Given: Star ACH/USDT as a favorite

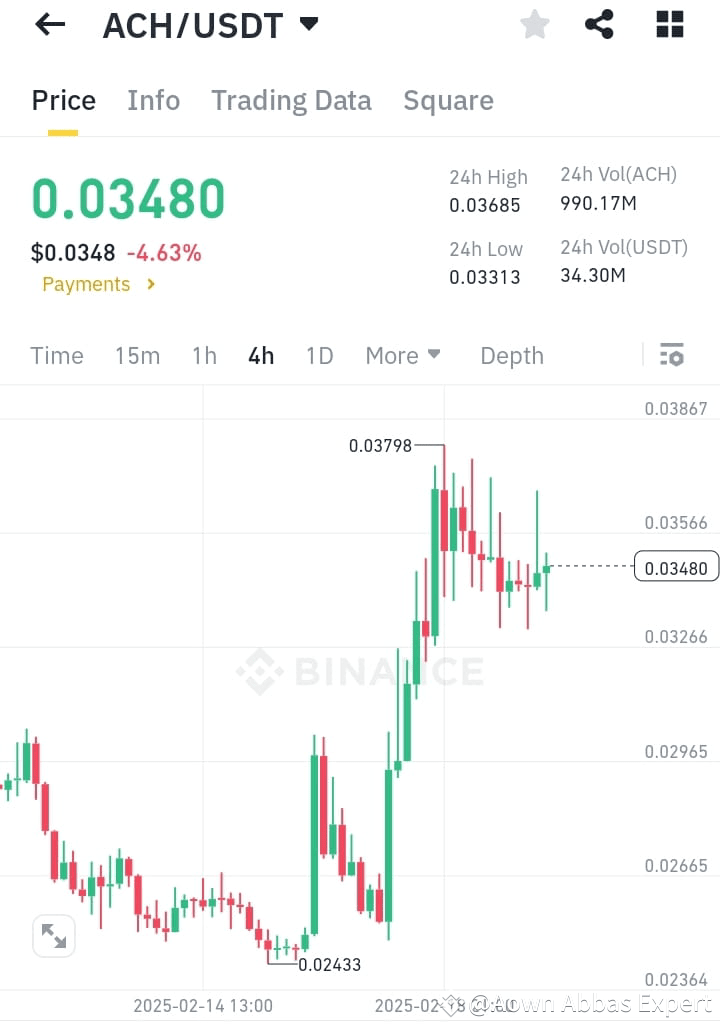Looking at the screenshot, I should pos(534,24).
